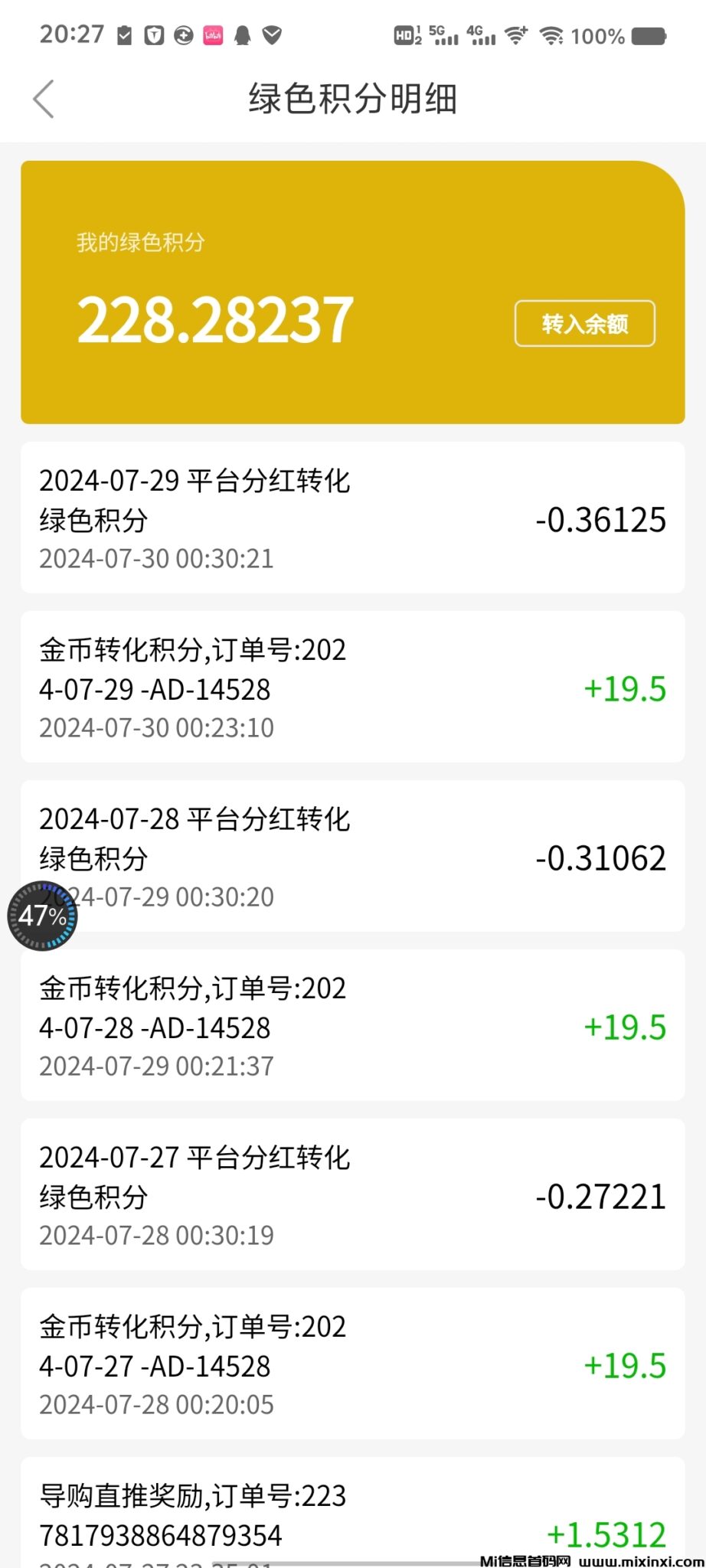Tap the 转入余额 button
This screenshot has height=1568, width=706.
584,324
